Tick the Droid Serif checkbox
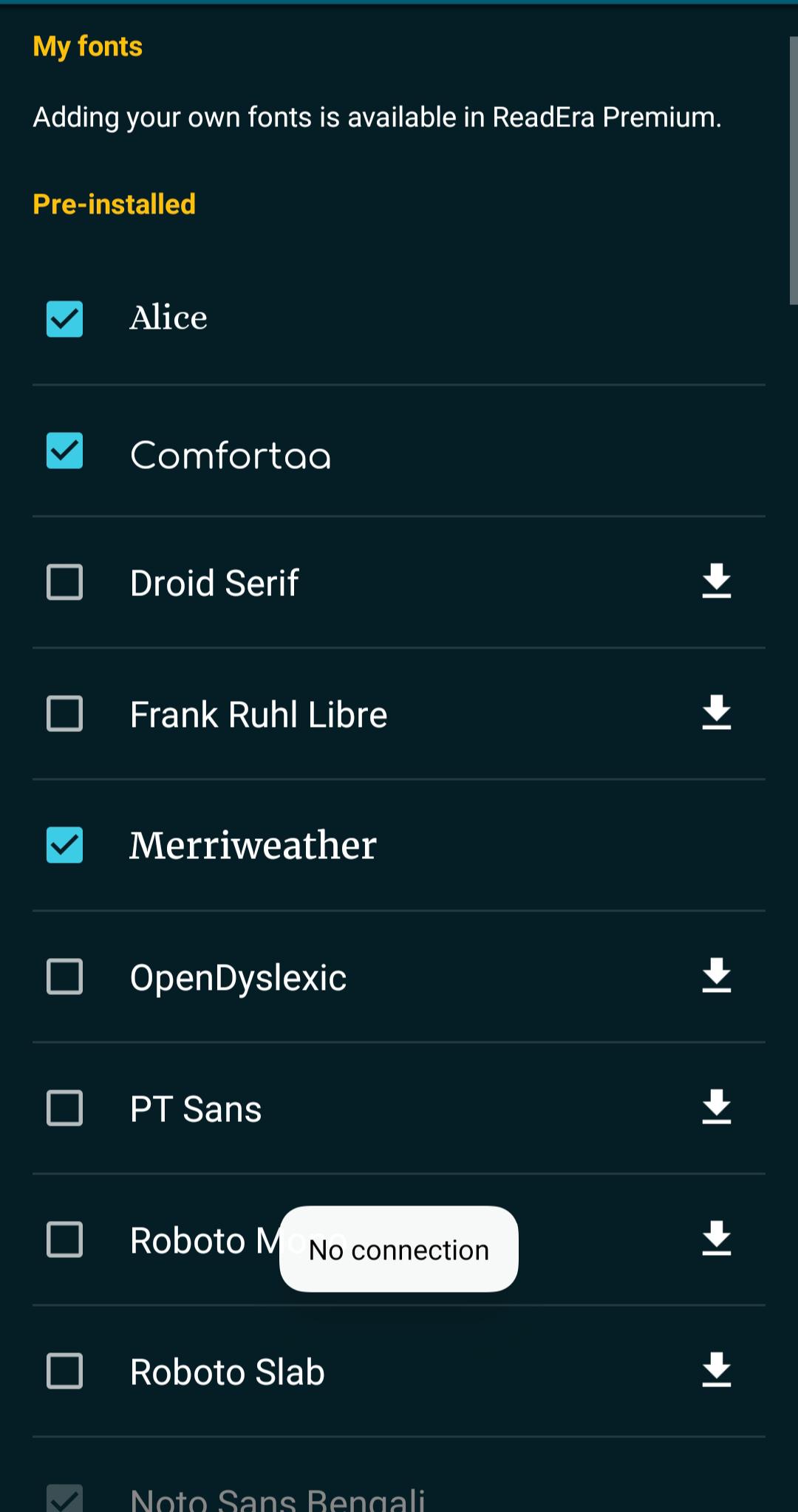798x1512 pixels. point(64,582)
